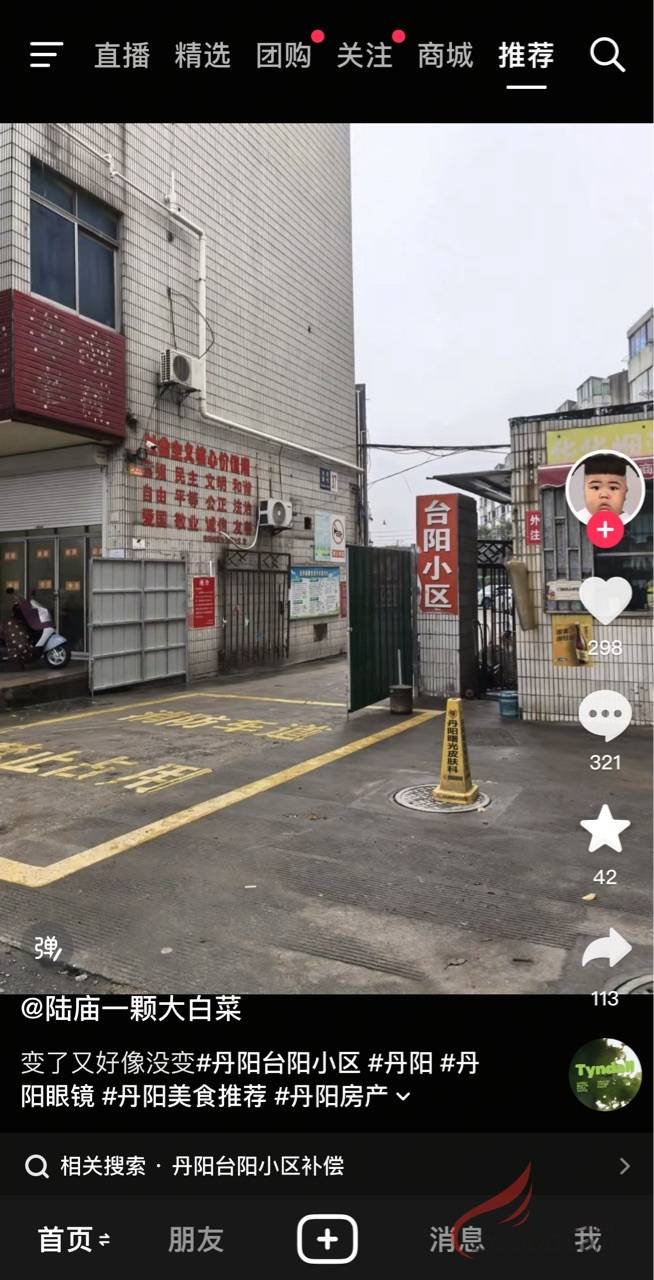The image size is (654, 1280).
Task: Create a new post with plus button
Action: [327, 1240]
